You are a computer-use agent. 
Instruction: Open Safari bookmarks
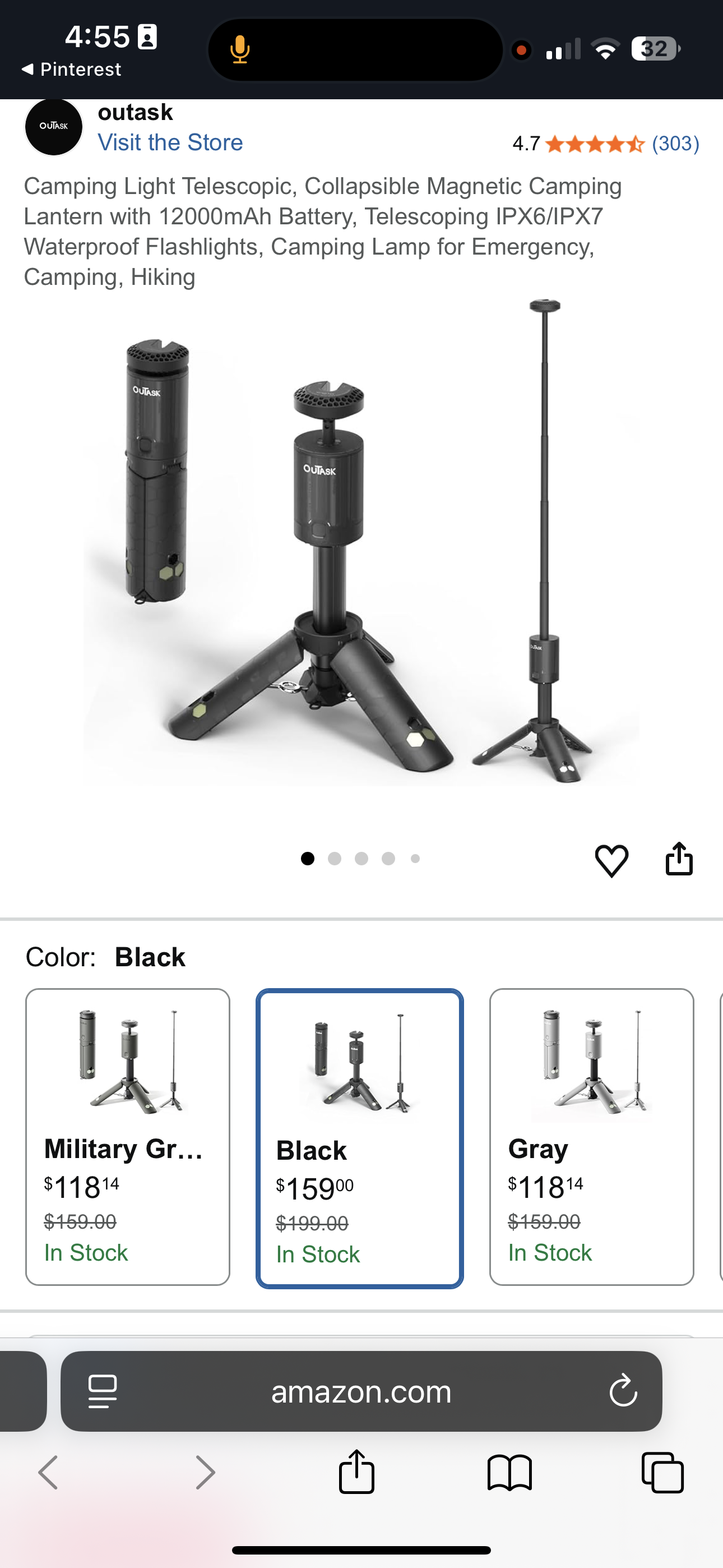pyautogui.click(x=510, y=1473)
